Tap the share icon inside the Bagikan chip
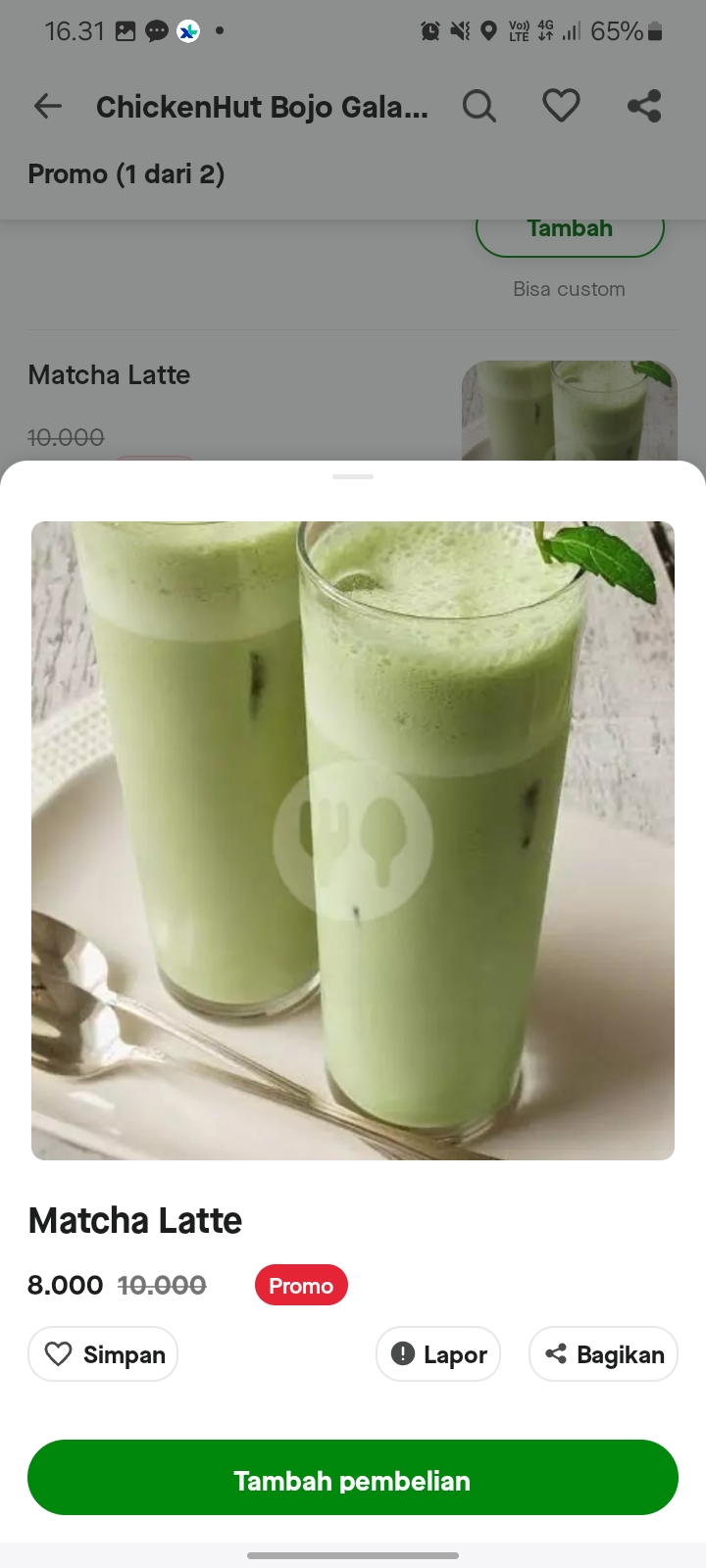The height and width of the screenshot is (1568, 706). [x=556, y=1353]
